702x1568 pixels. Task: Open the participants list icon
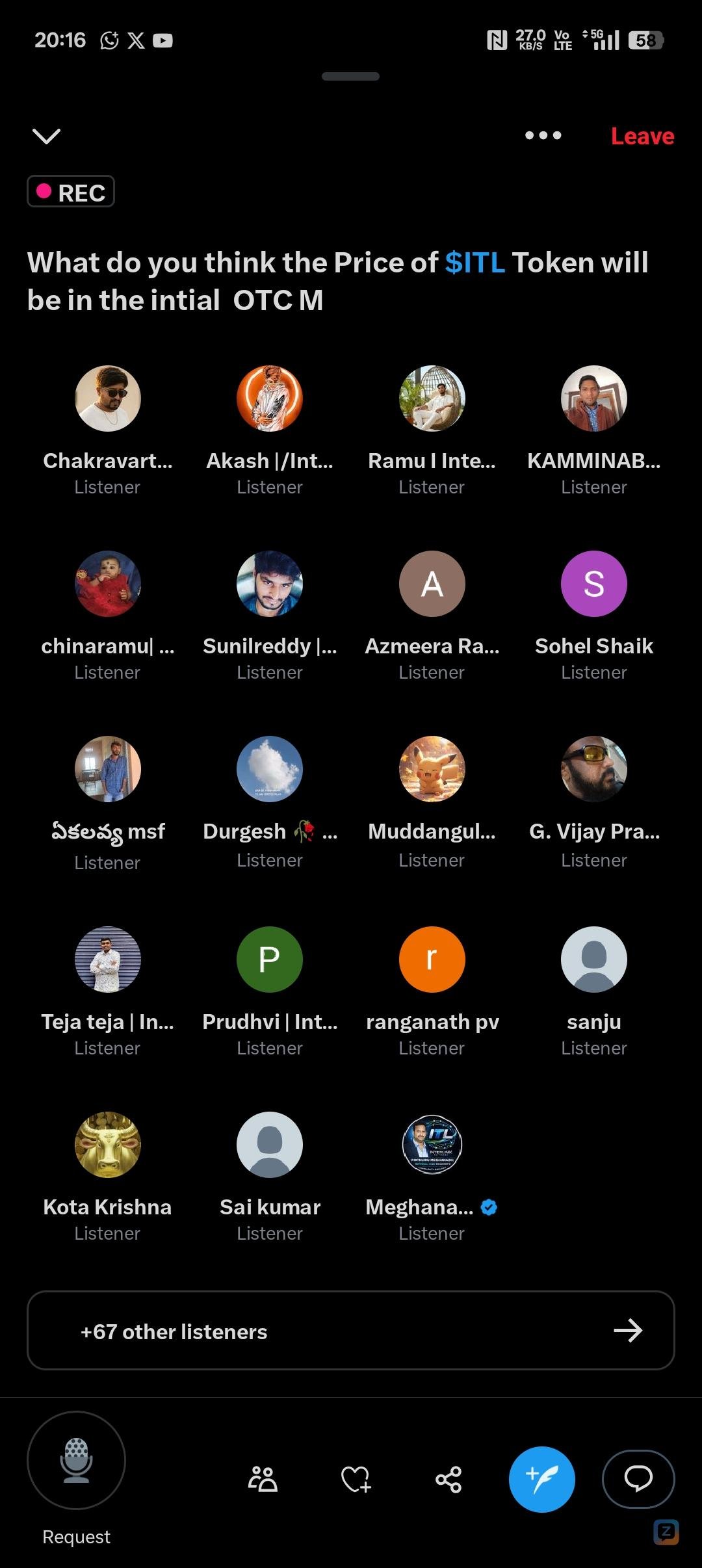(x=263, y=1479)
